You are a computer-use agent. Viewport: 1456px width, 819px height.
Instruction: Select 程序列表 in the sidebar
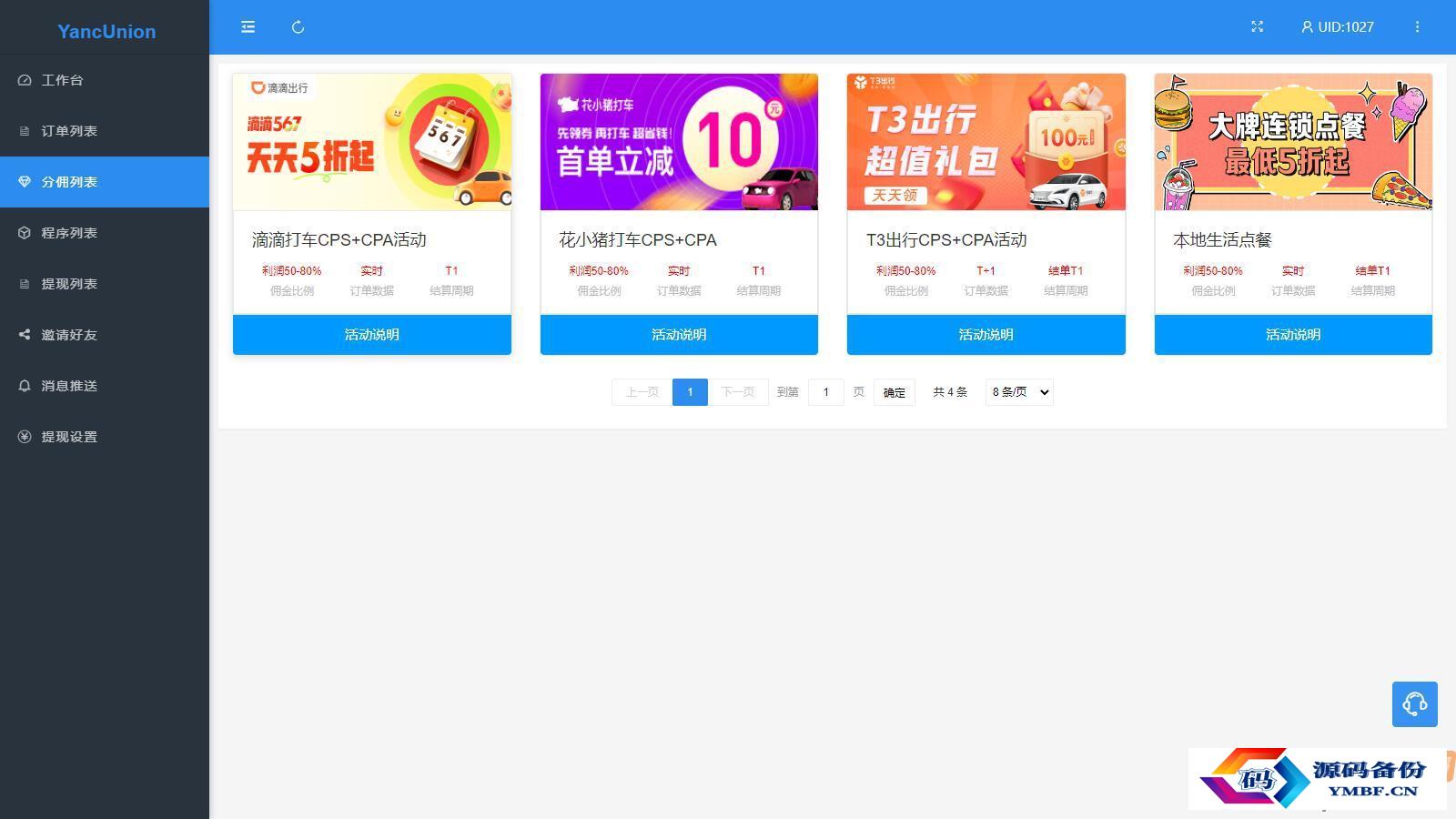(69, 233)
